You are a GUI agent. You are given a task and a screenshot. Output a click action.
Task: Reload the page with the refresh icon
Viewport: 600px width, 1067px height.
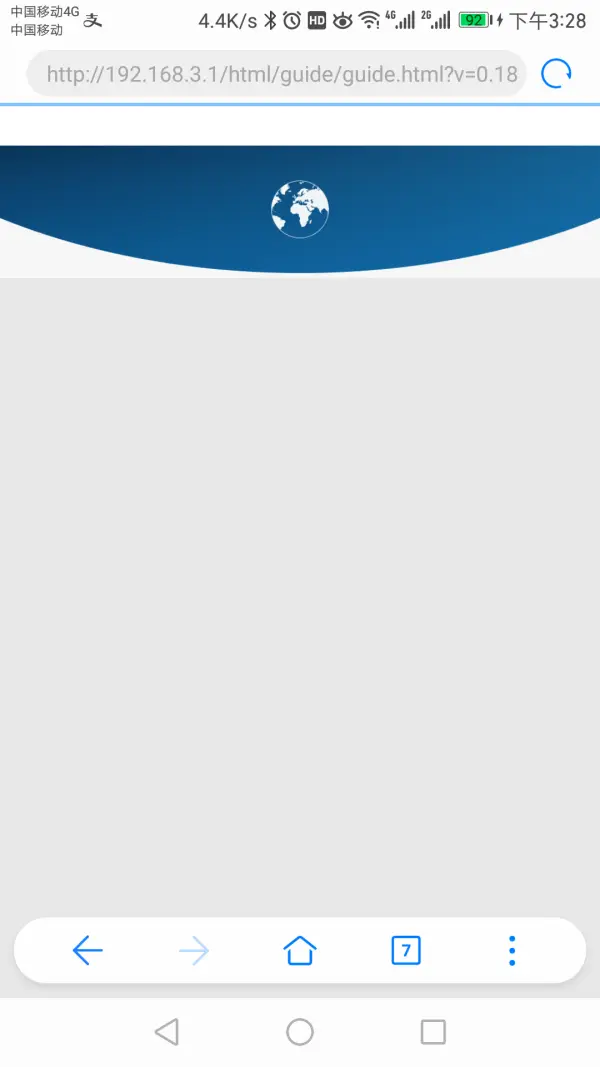tap(556, 73)
